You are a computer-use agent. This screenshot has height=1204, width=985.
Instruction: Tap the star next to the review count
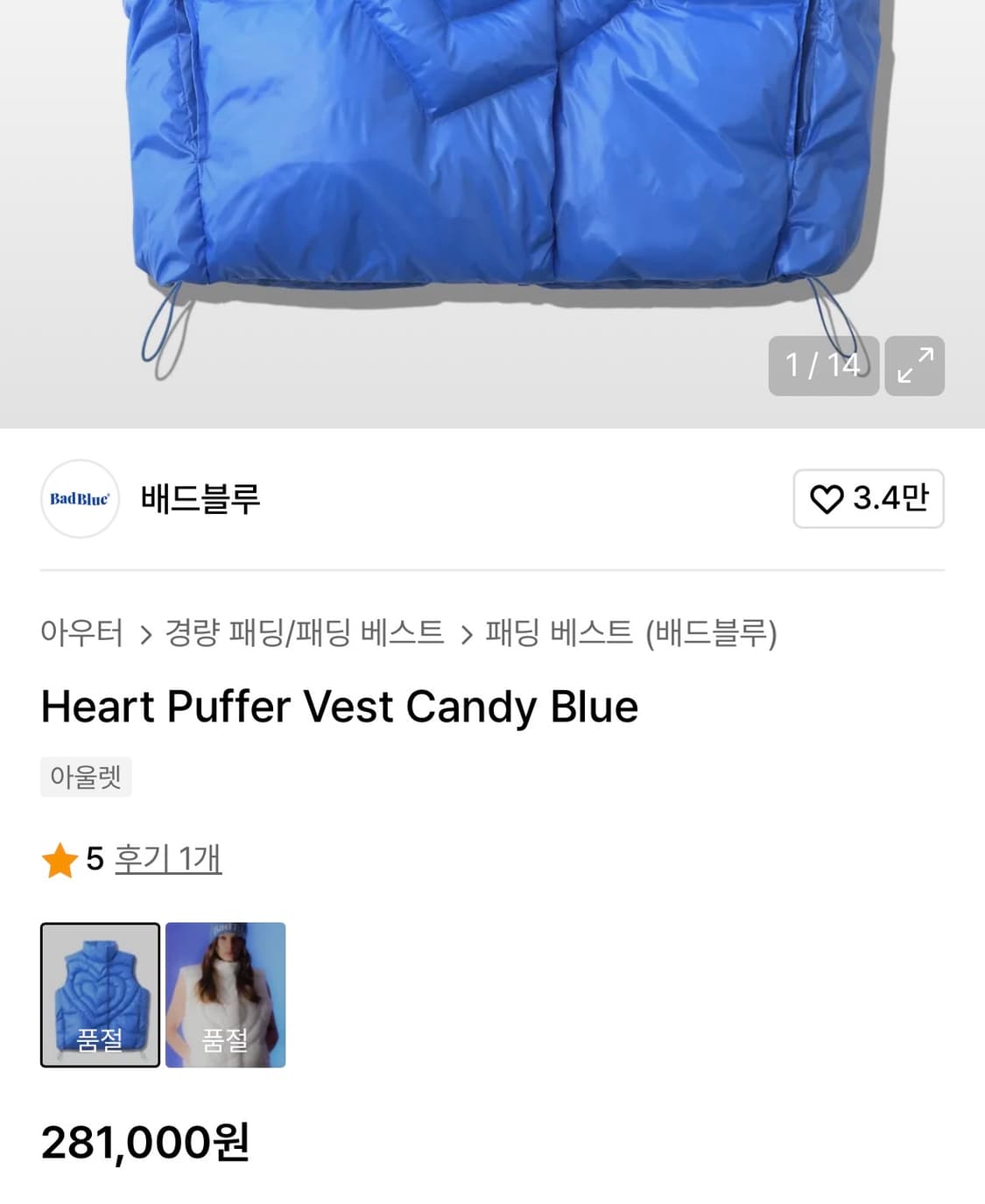pyautogui.click(x=60, y=860)
